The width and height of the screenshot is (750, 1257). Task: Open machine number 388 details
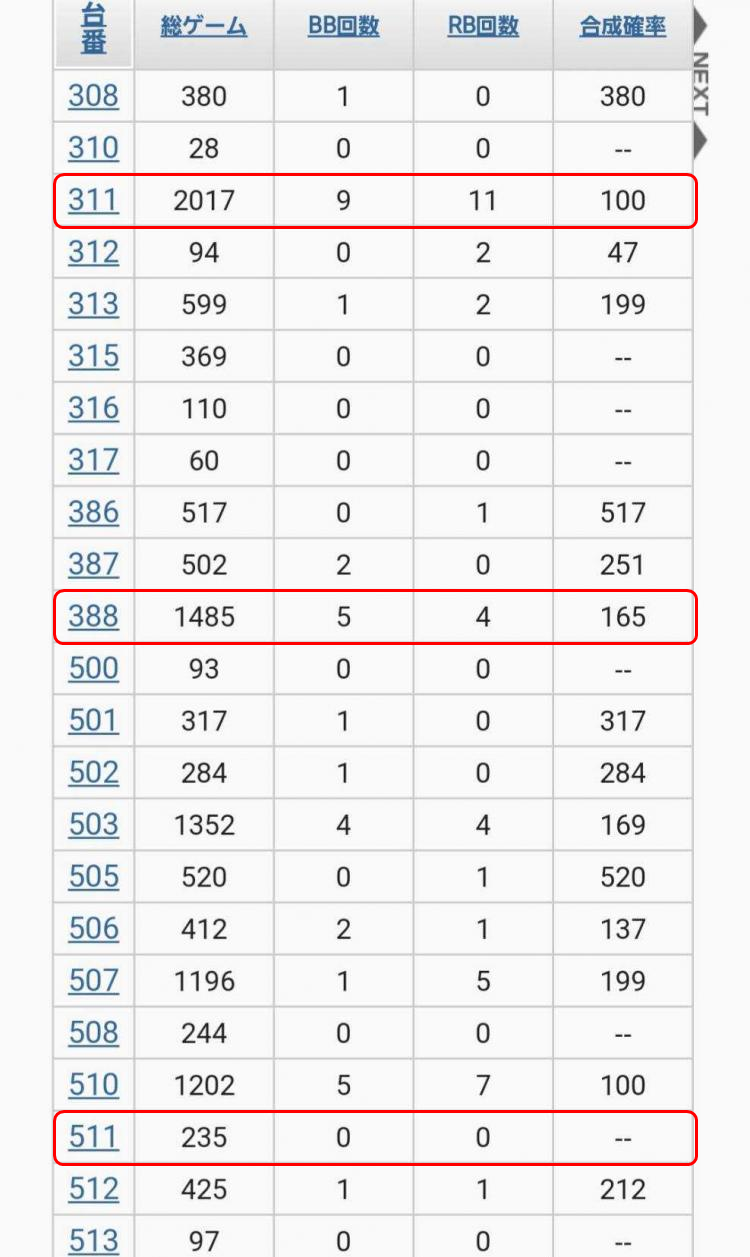[93, 616]
